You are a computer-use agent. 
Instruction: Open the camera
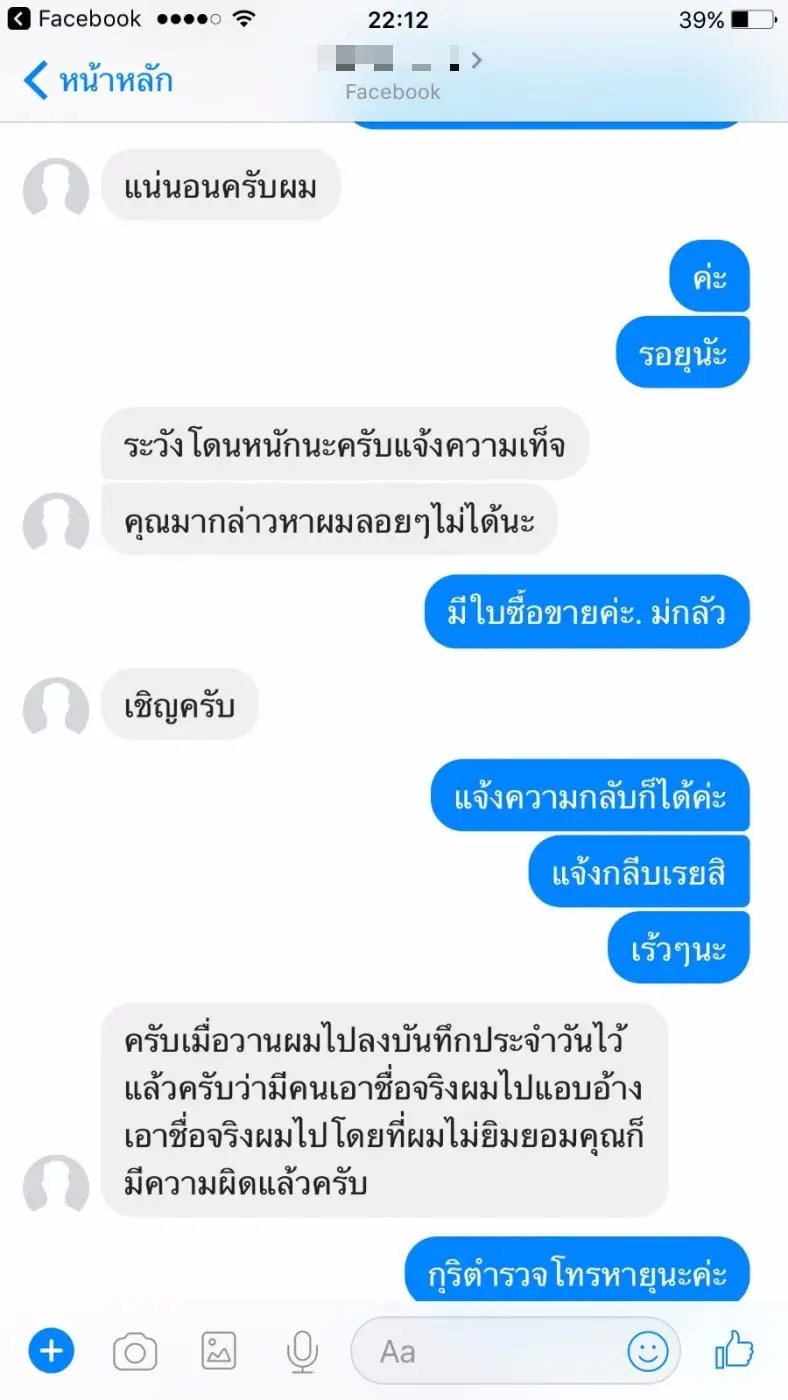pos(135,1352)
